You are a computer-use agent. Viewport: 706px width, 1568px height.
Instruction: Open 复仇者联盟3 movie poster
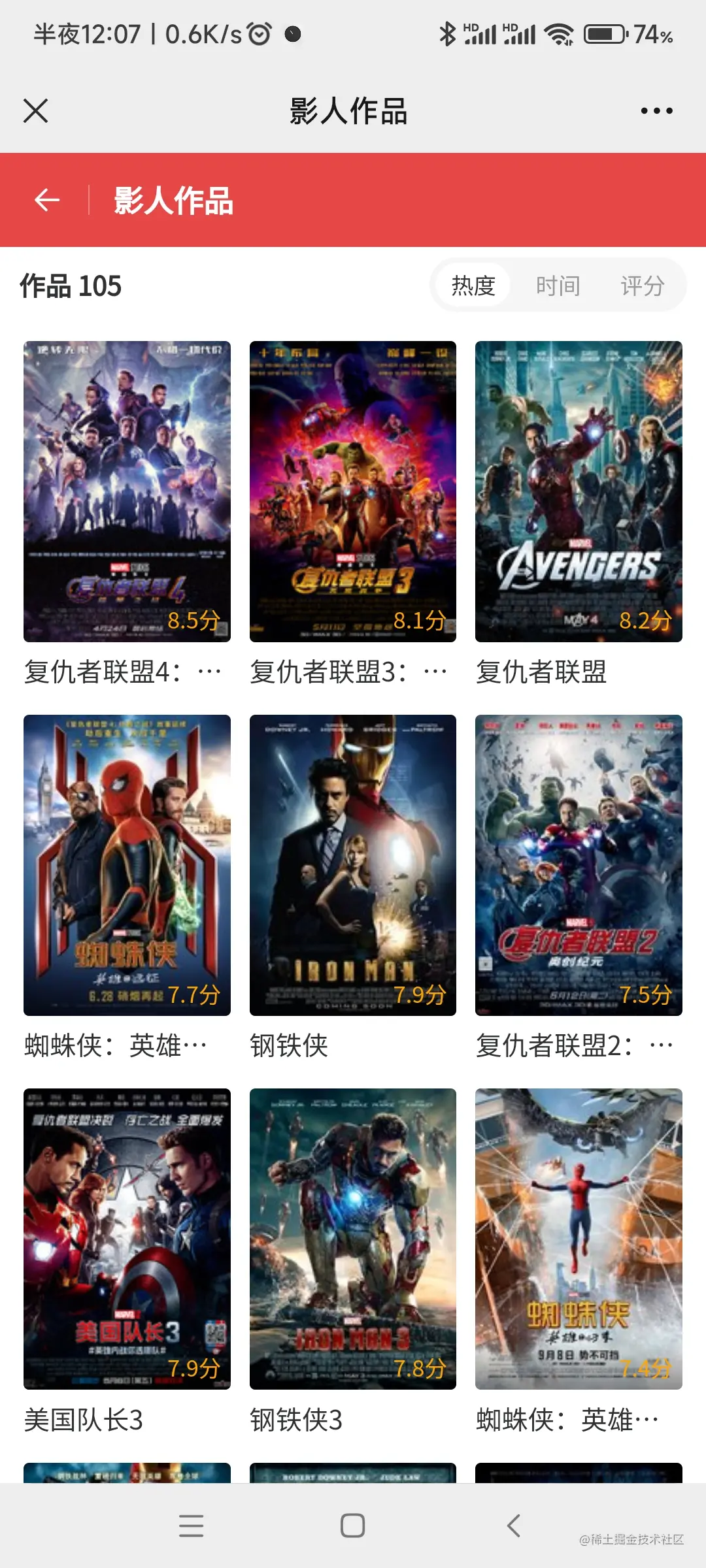353,491
